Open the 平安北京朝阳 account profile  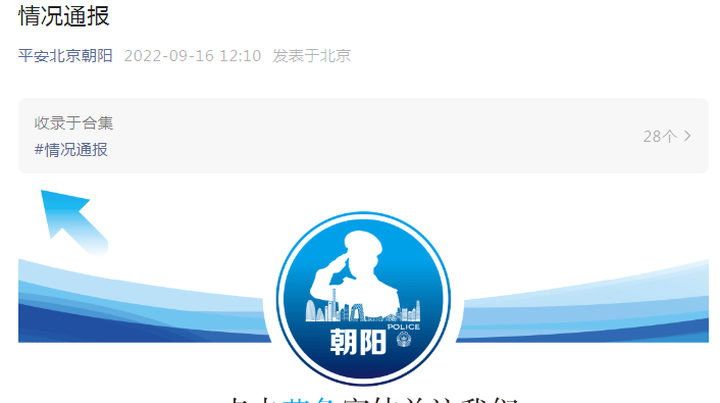tap(65, 56)
